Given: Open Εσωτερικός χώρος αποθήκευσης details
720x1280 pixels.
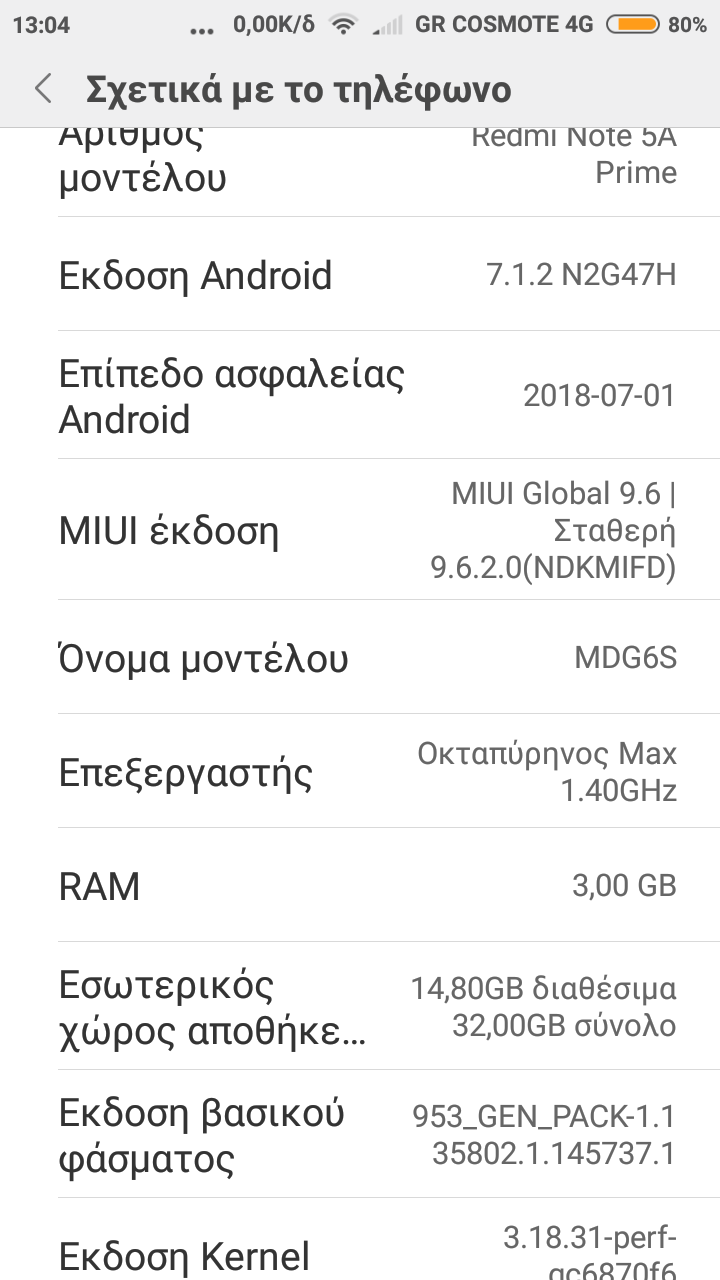Looking at the screenshot, I should 360,1007.
